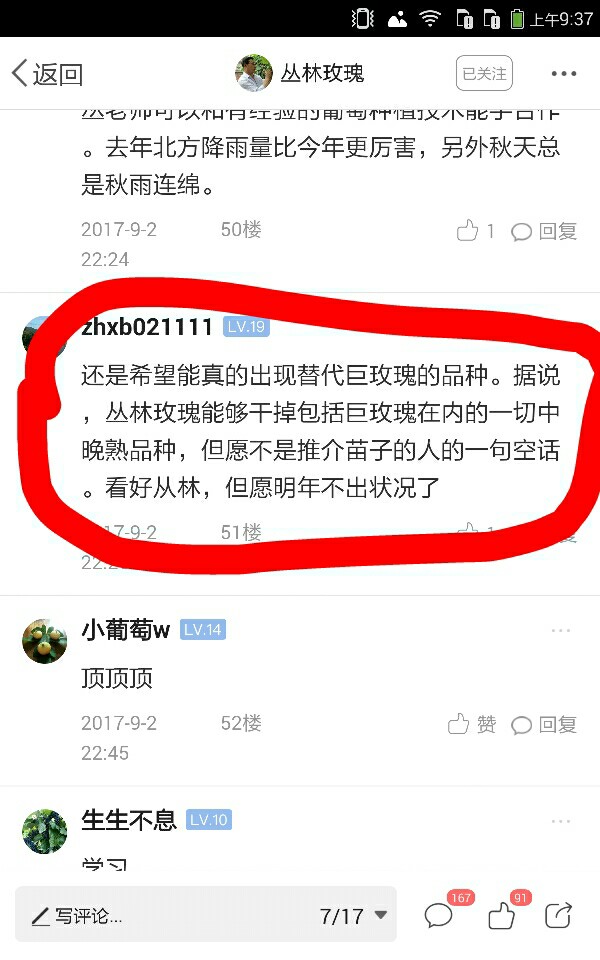Open the top bar overflow menu
Image resolution: width=600 pixels, height=960 pixels.
(x=563, y=73)
